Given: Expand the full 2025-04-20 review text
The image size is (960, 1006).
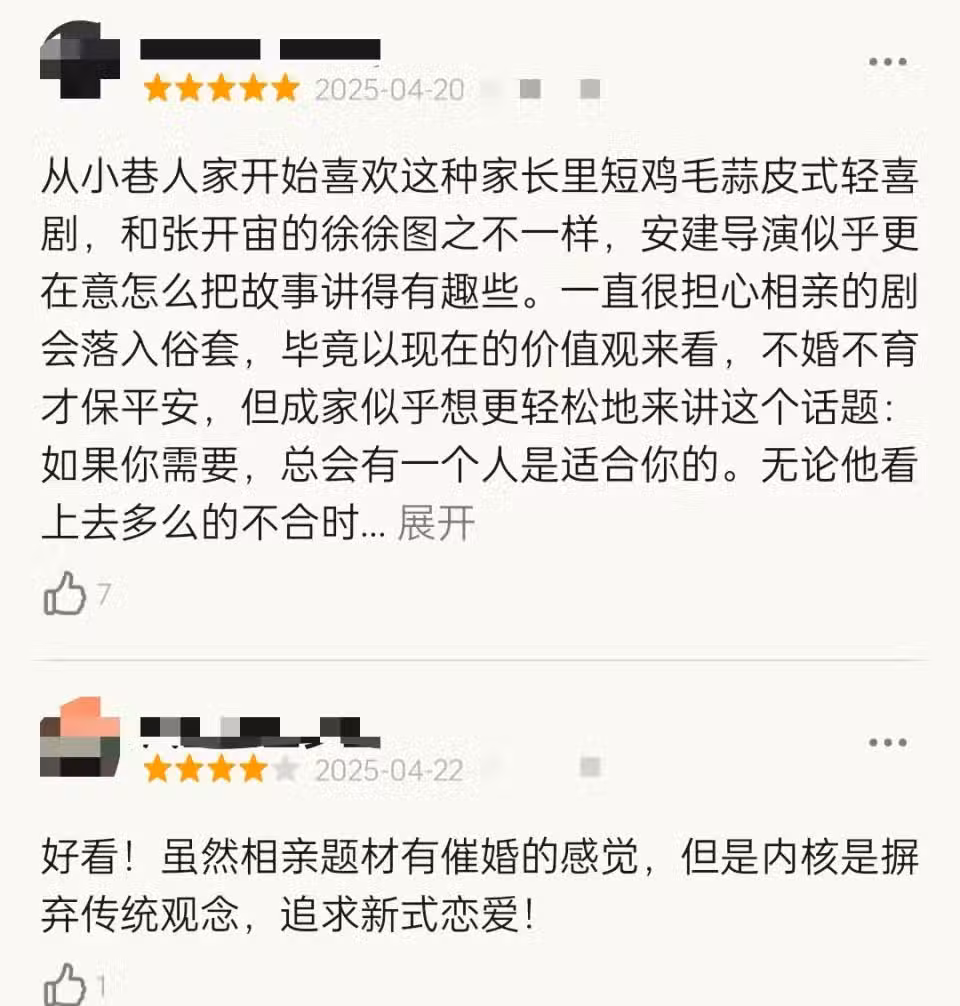Looking at the screenshot, I should coord(435,523).
